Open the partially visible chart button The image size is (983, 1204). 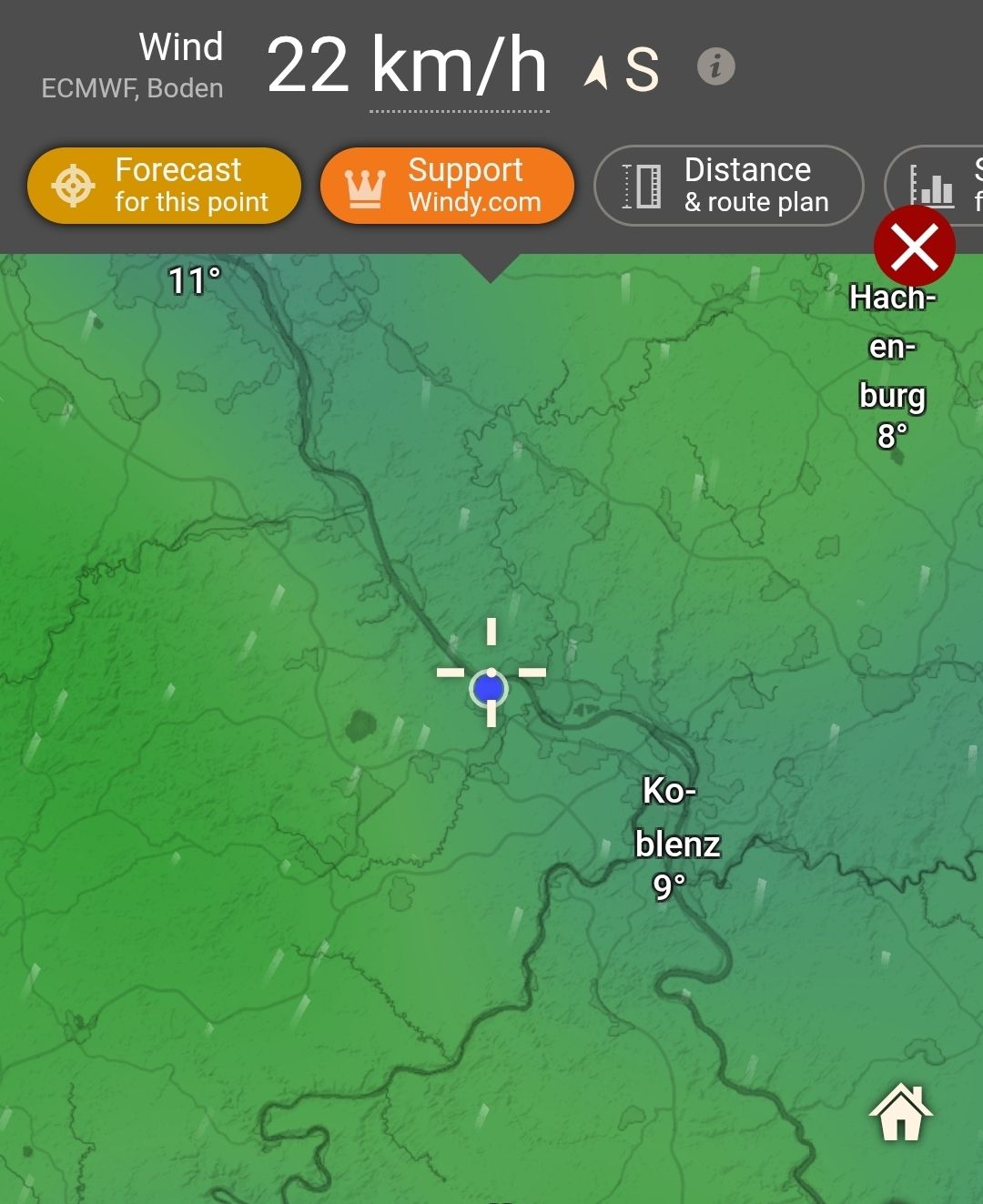tap(934, 186)
